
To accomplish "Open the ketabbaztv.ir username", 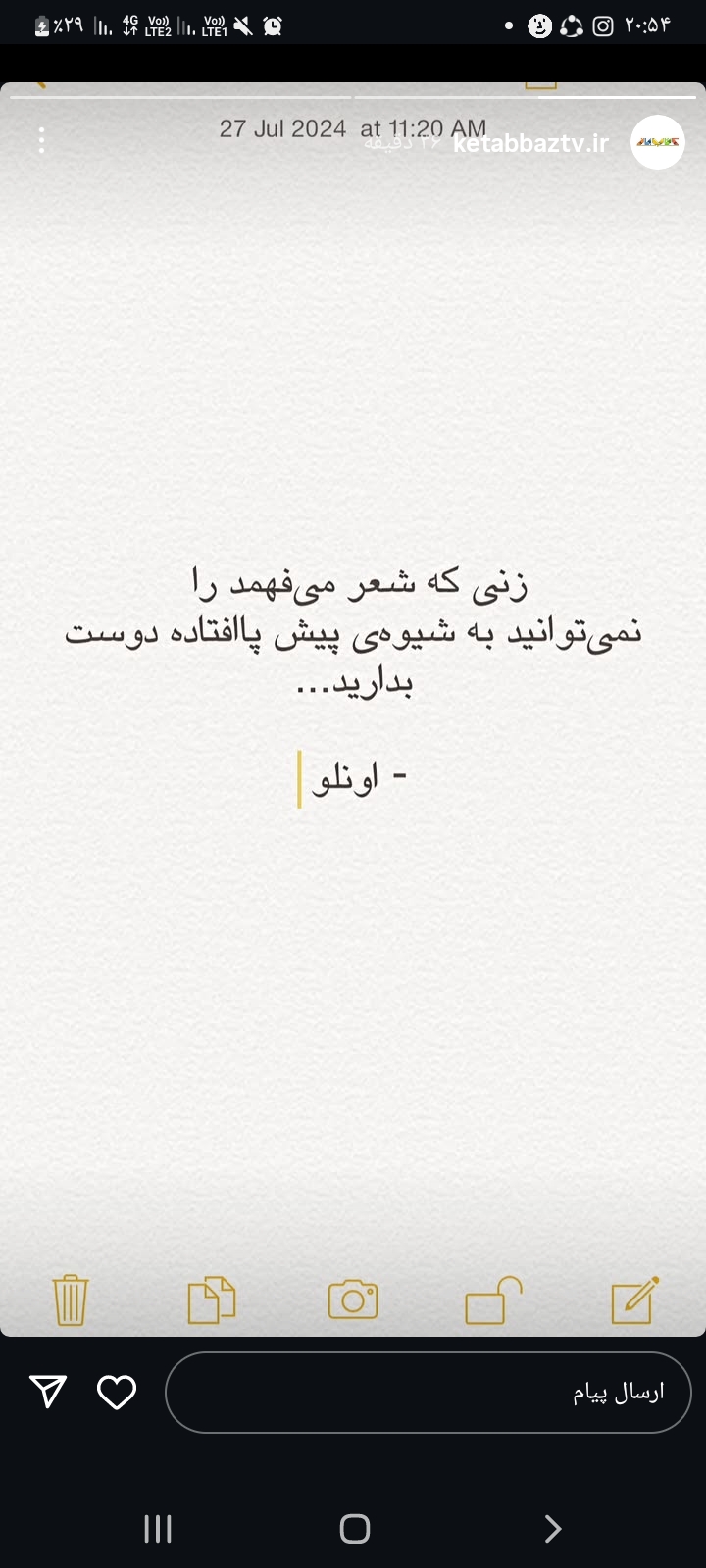I will point(530,143).
